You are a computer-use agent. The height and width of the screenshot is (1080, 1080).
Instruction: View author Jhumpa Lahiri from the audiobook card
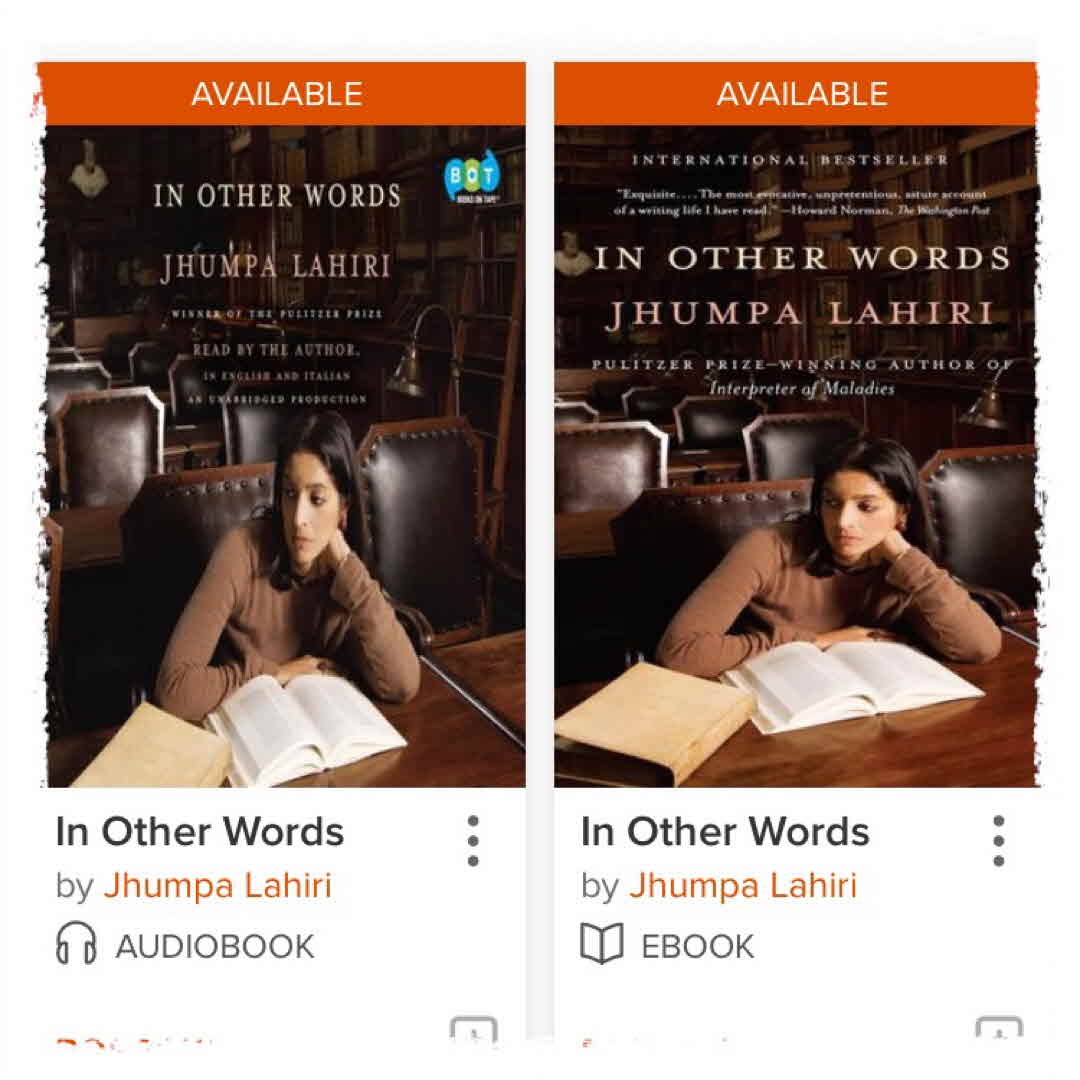[217, 886]
